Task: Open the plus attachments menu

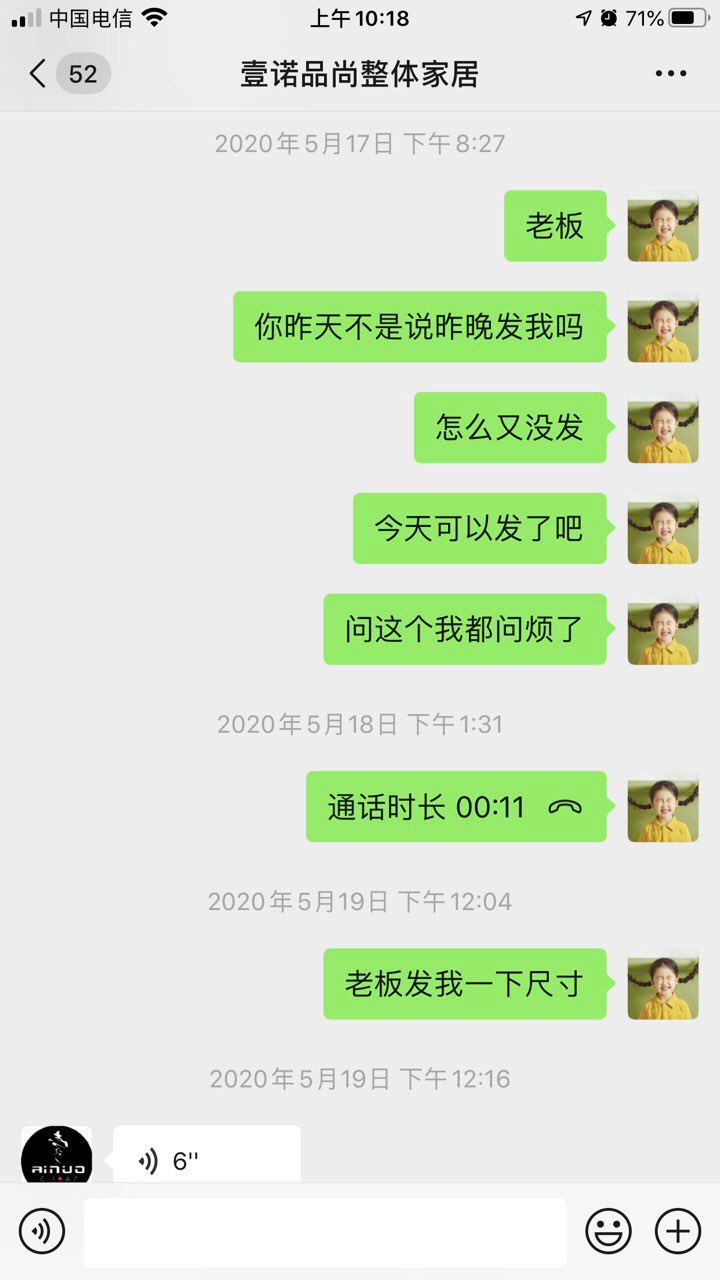Action: (x=678, y=1231)
